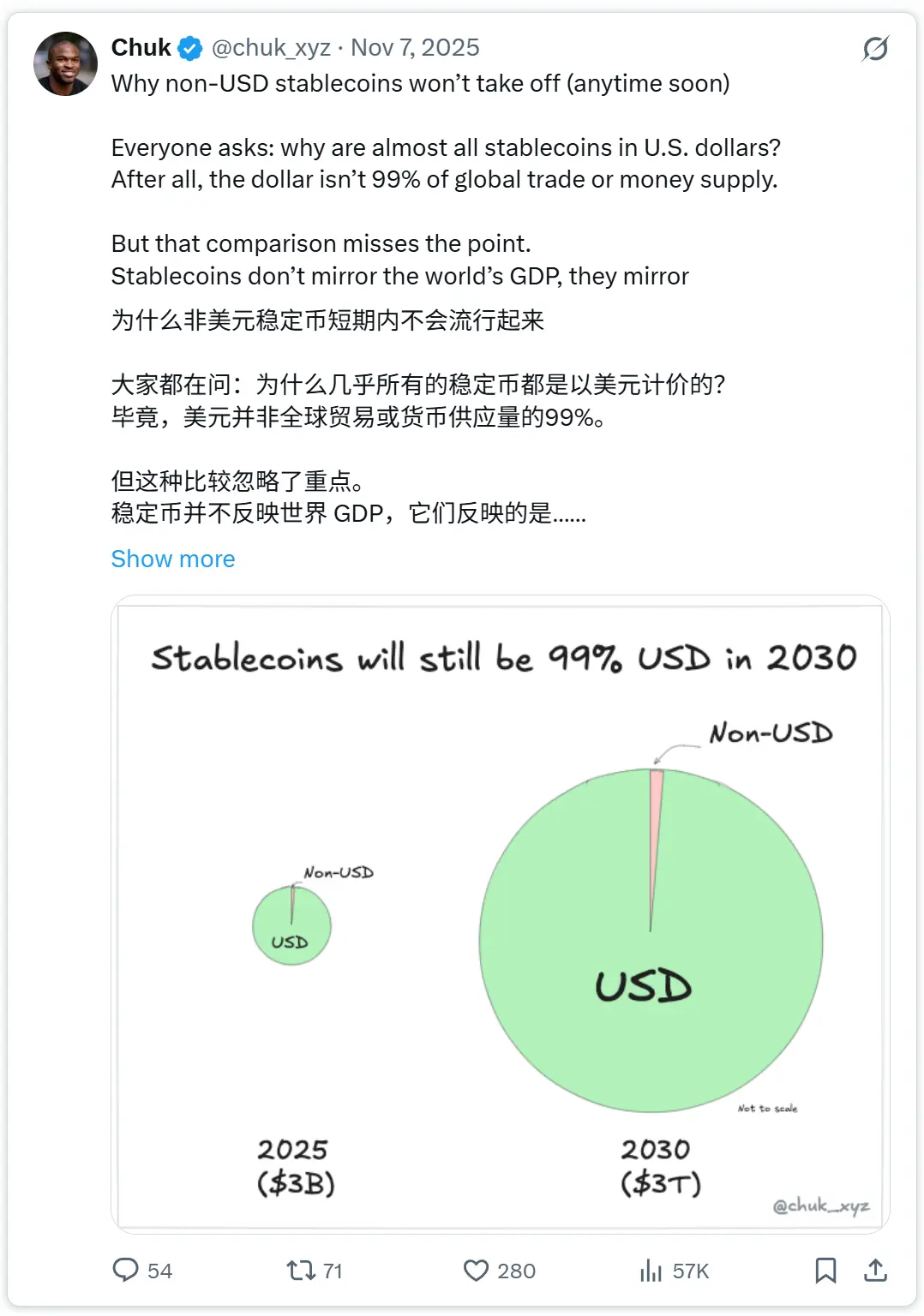Click the repost arrows icon
This screenshot has width=924, height=1316.
[x=301, y=1271]
